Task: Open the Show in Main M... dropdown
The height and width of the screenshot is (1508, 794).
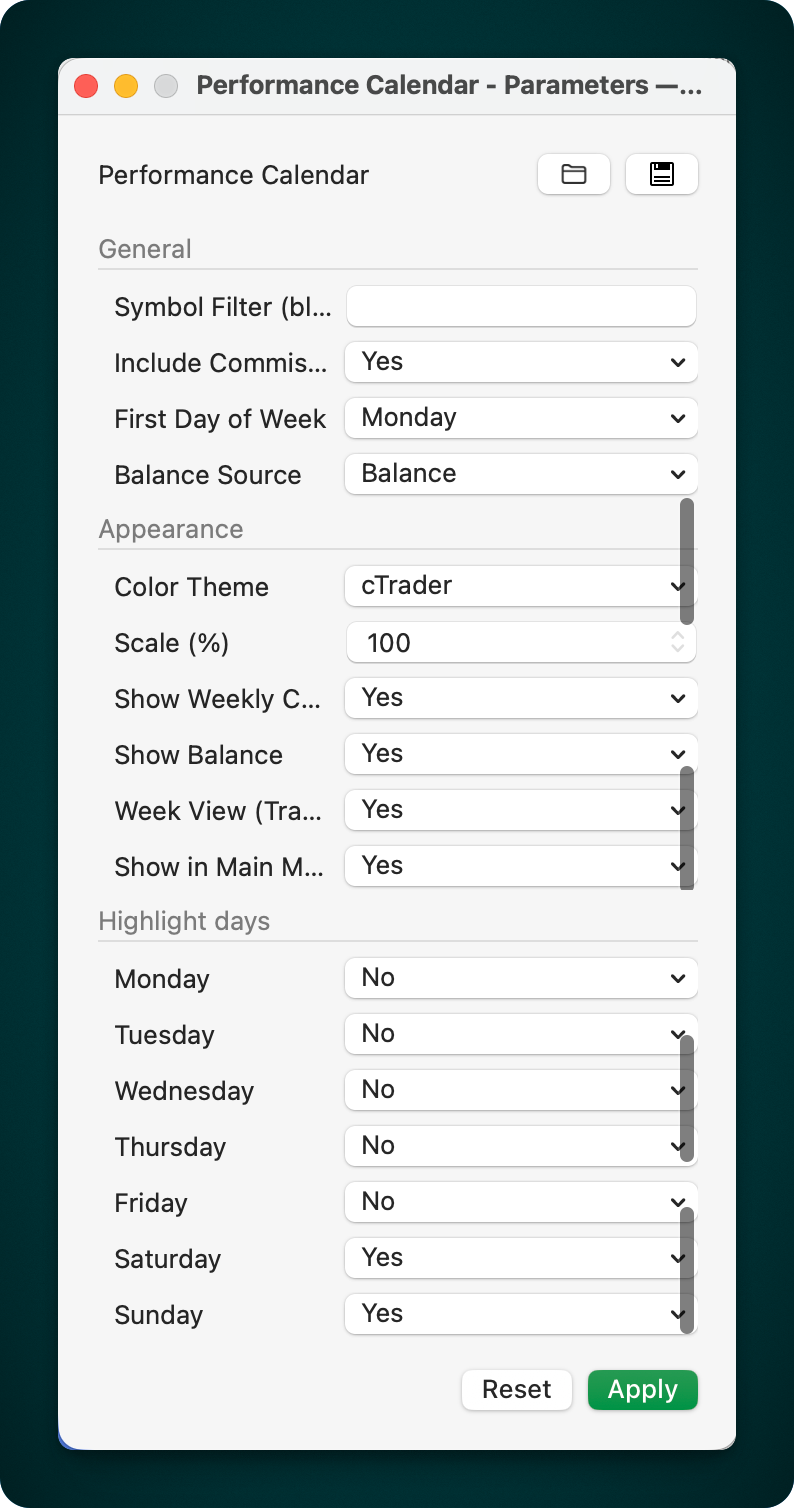Action: [x=520, y=866]
